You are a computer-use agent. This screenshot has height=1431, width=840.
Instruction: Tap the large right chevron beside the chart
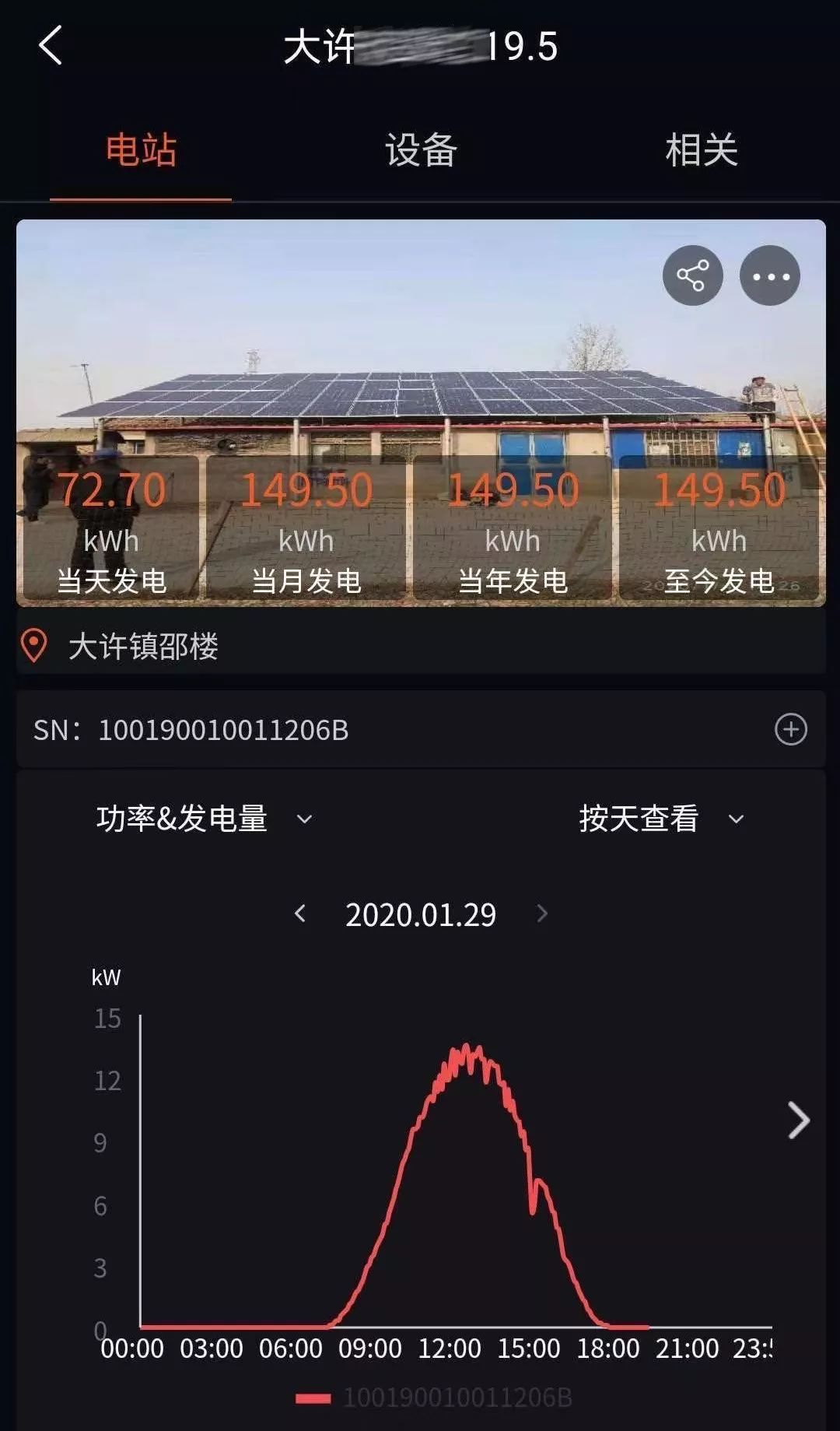[799, 1121]
